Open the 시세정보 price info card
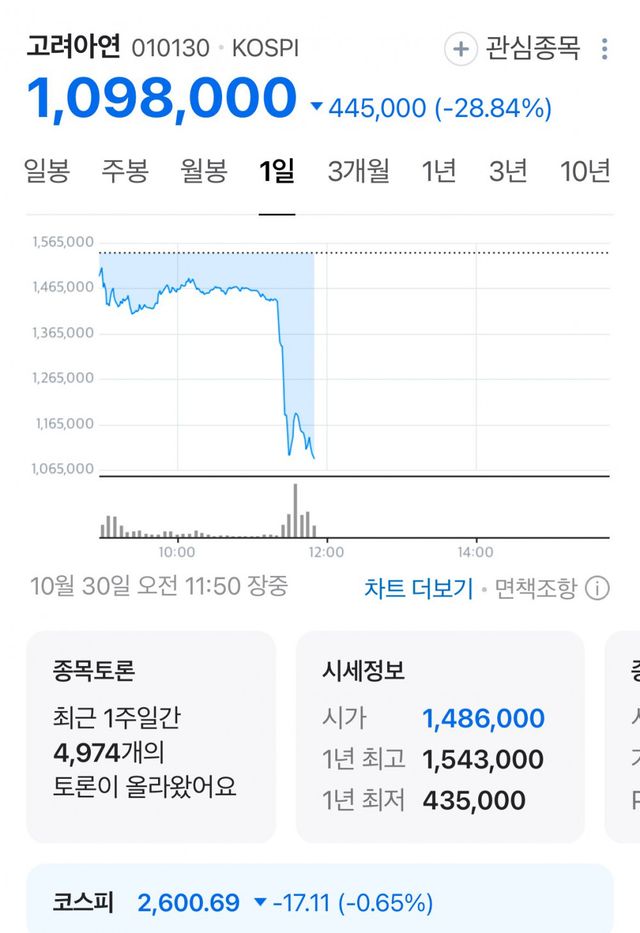 [x=440, y=736]
